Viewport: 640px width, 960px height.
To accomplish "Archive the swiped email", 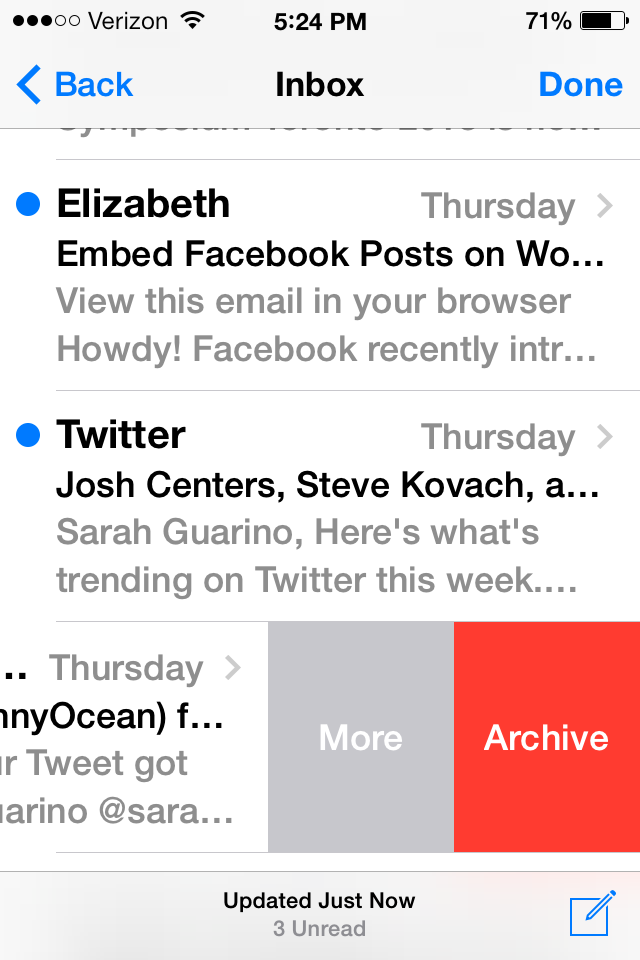I will (546, 737).
